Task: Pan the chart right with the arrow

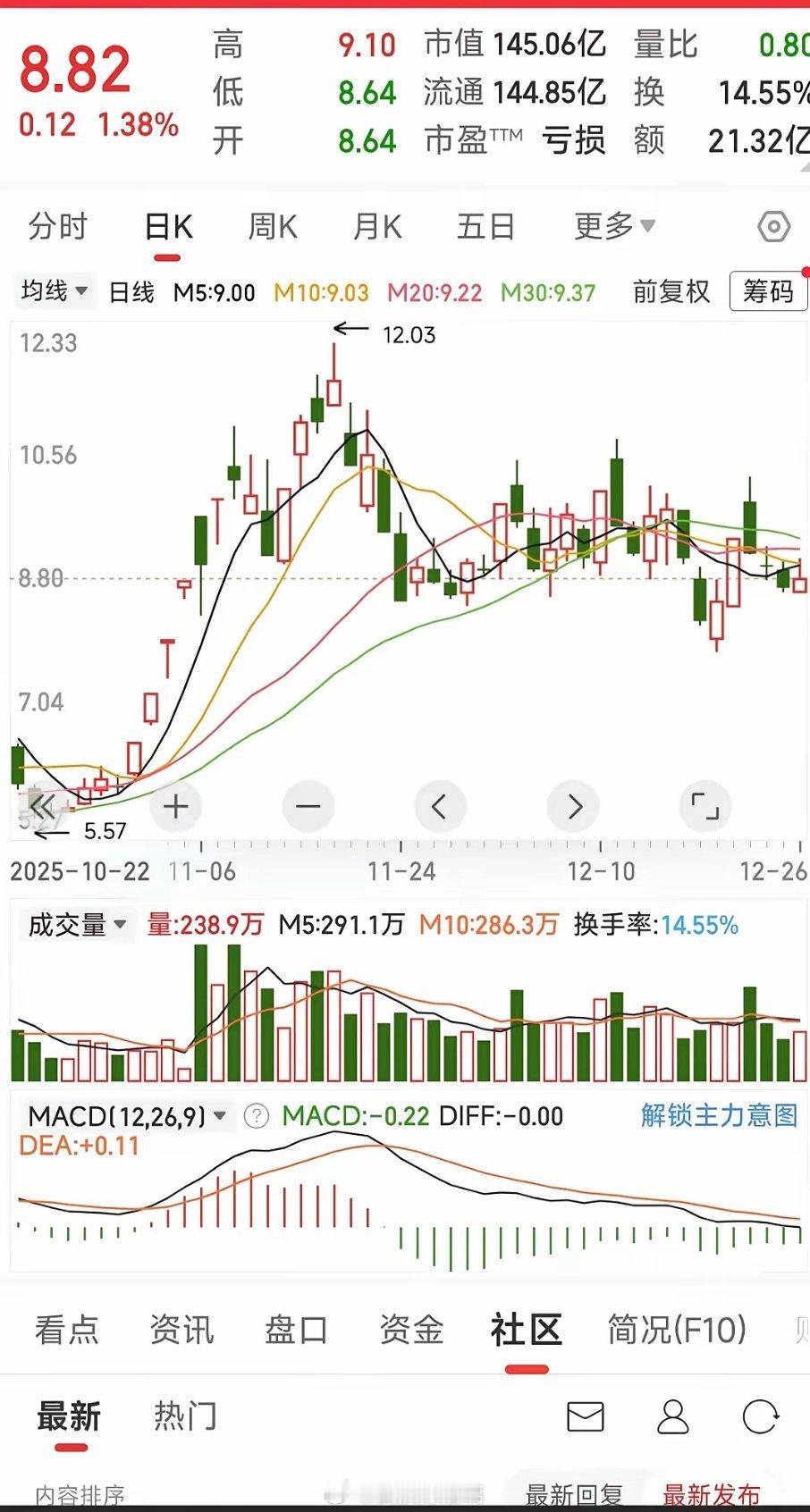Action: pos(573,805)
